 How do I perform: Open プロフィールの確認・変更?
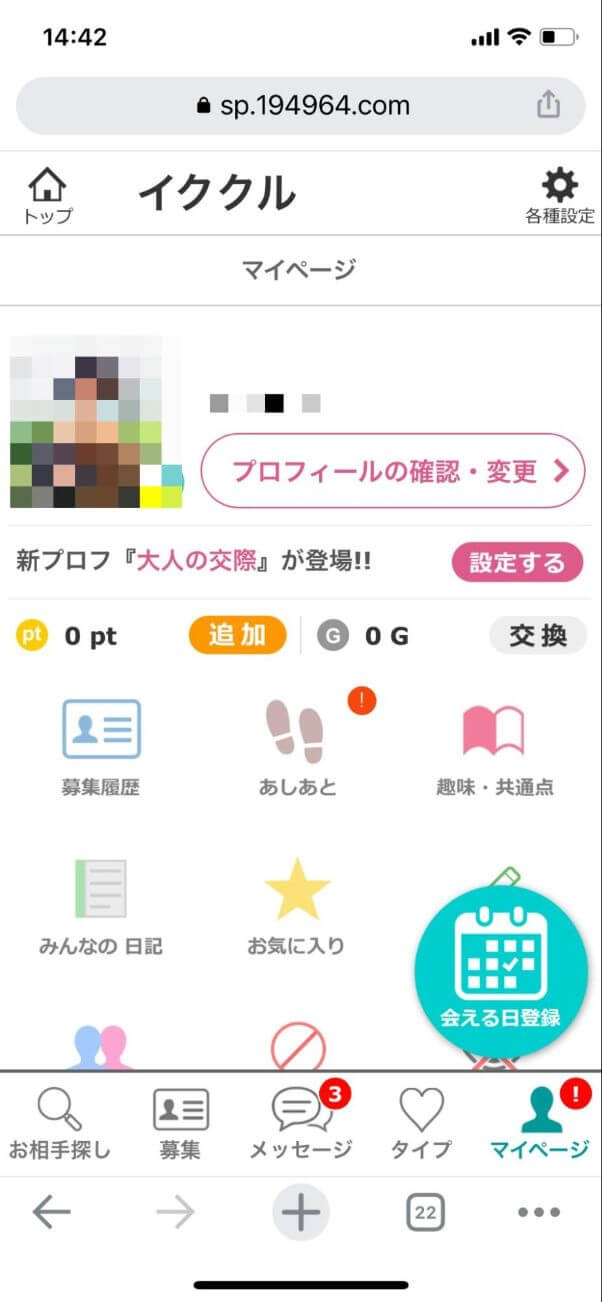tap(393, 471)
